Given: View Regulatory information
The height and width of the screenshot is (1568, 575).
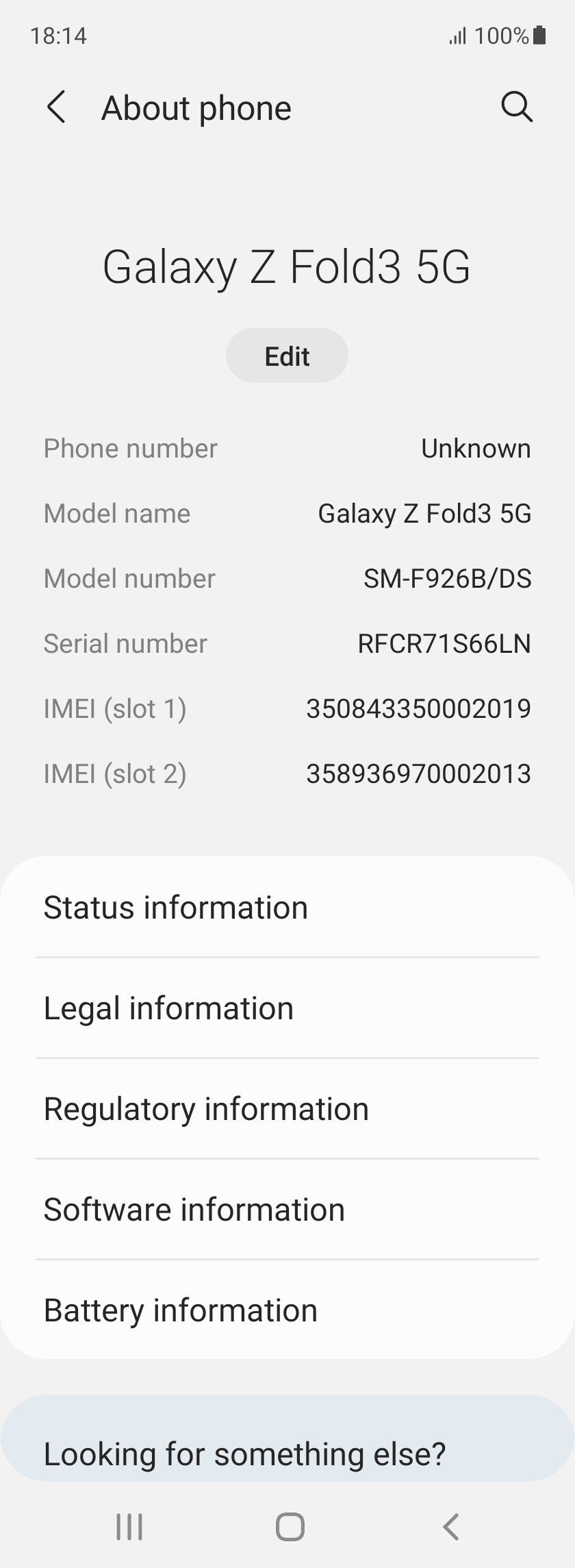Looking at the screenshot, I should click(287, 1109).
